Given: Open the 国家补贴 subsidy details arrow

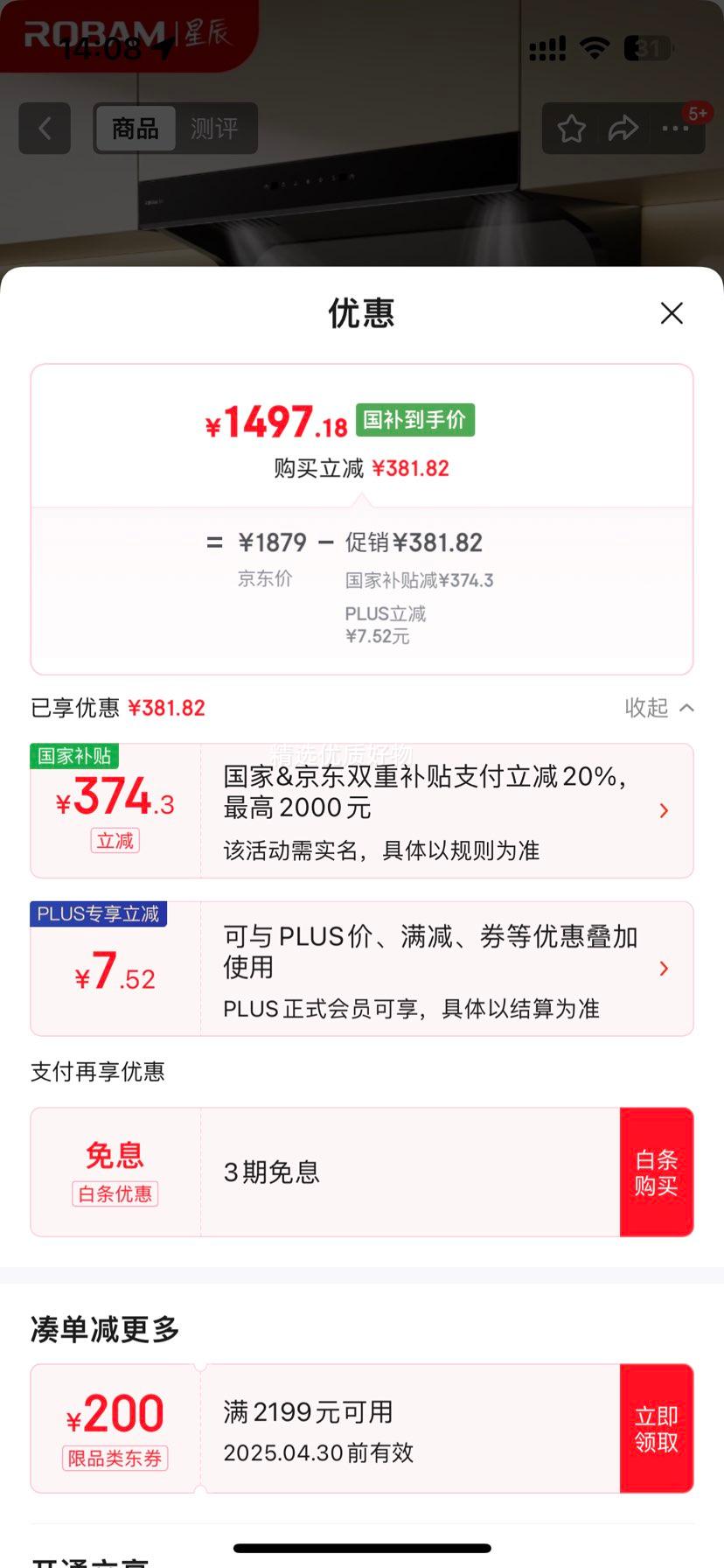Looking at the screenshot, I should [664, 810].
